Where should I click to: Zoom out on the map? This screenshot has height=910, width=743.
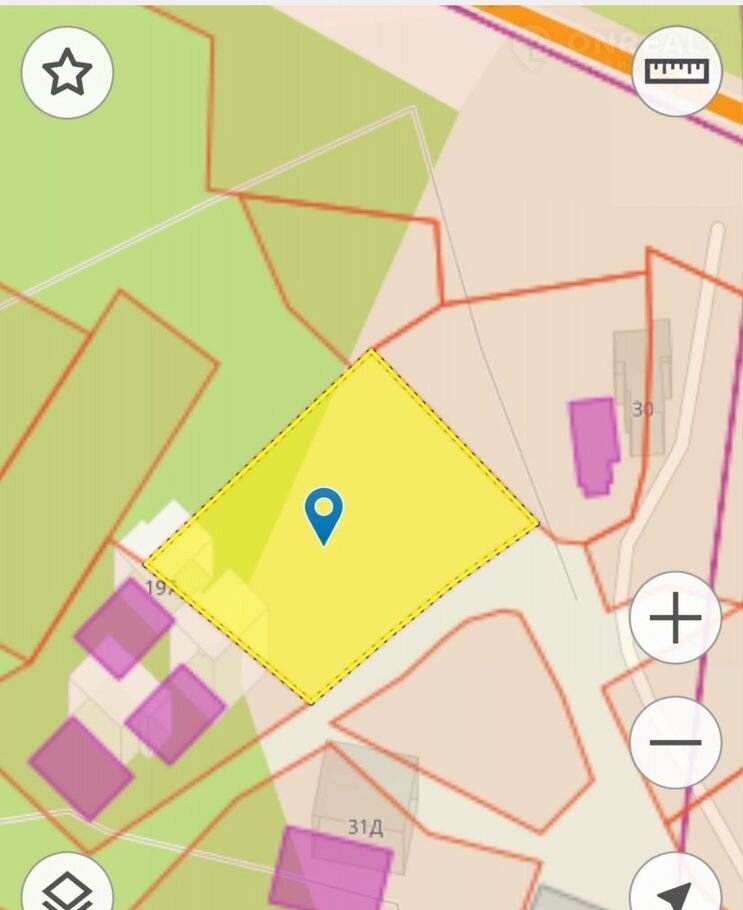675,742
